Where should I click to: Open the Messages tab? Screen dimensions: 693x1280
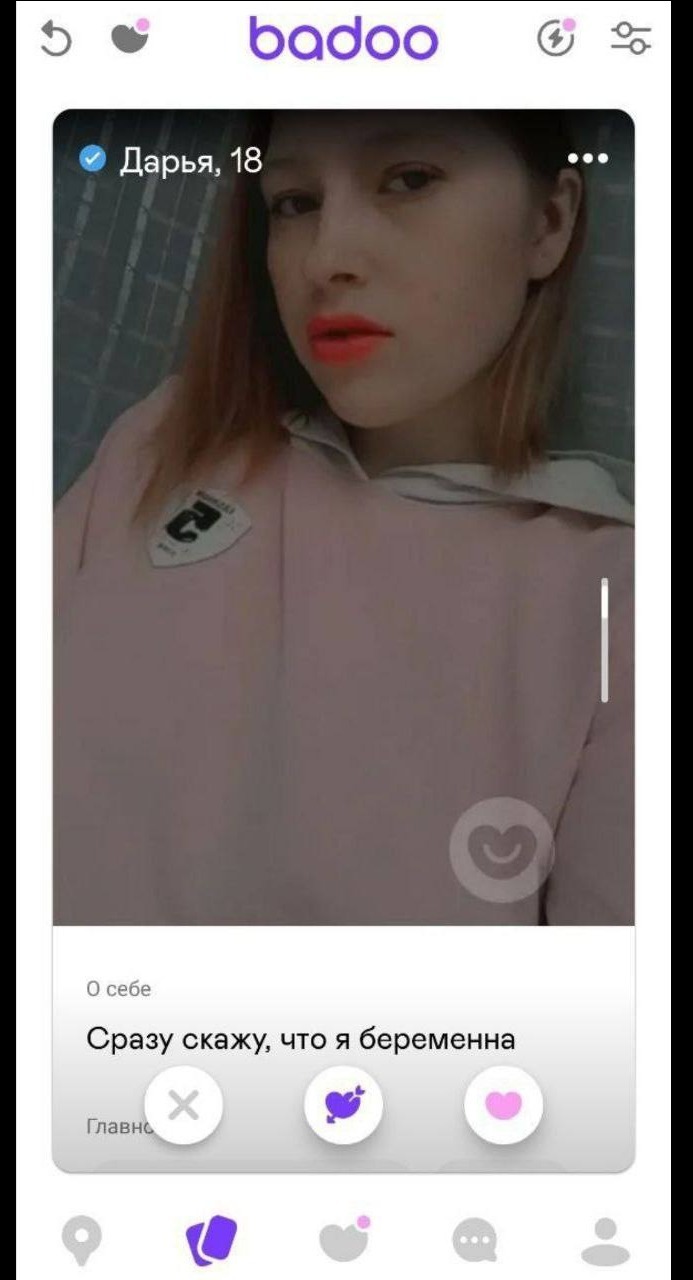474,1241
